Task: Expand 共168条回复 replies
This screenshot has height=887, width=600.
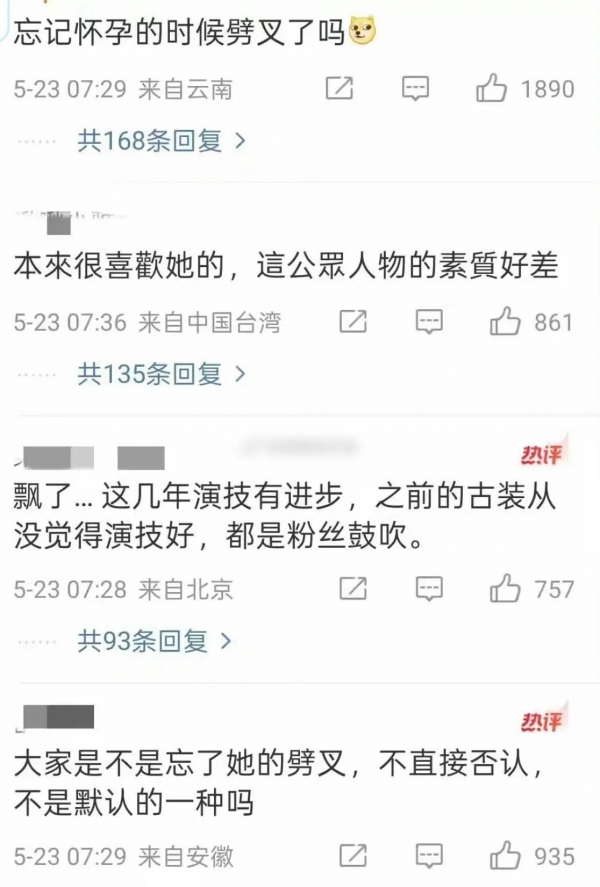Action: click(x=161, y=141)
